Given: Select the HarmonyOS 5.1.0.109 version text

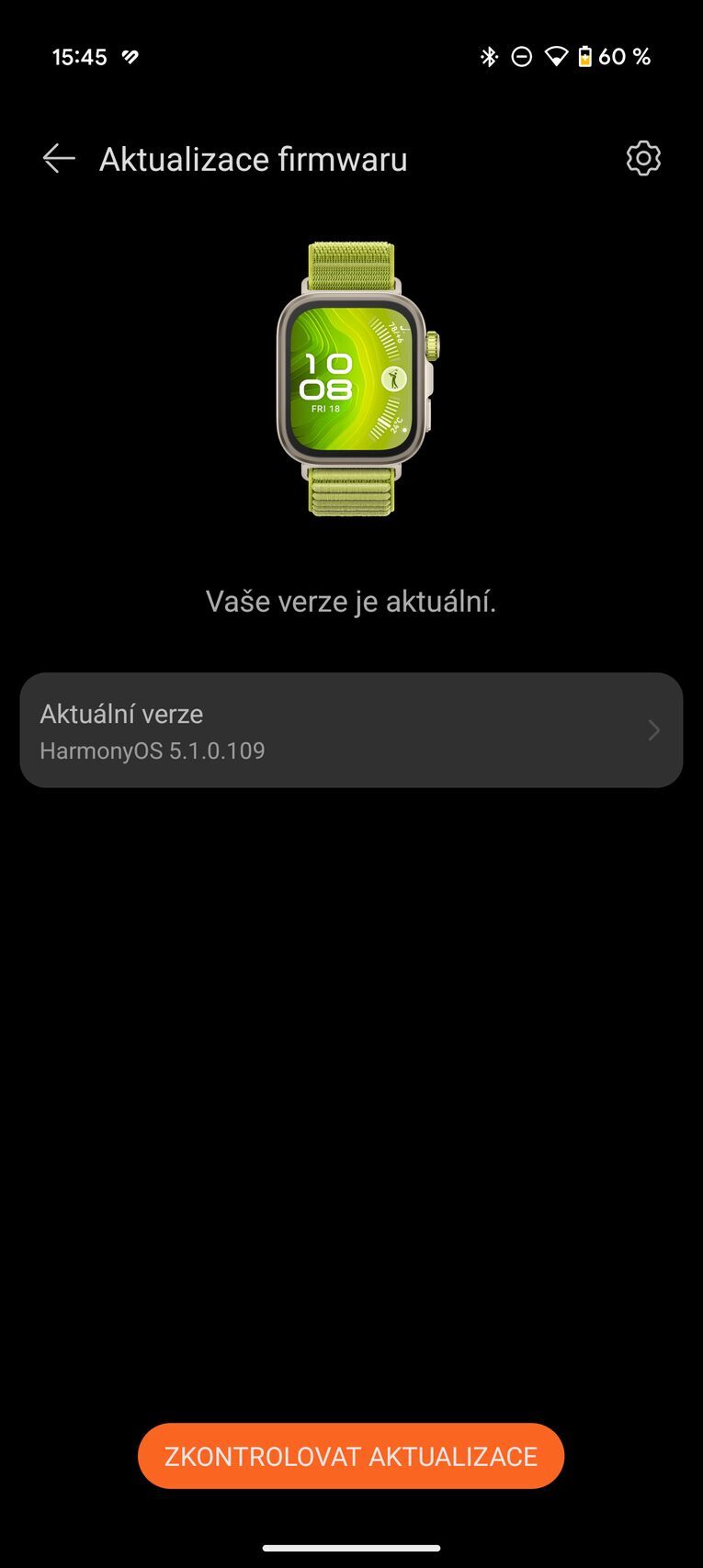Looking at the screenshot, I should pyautogui.click(x=153, y=750).
